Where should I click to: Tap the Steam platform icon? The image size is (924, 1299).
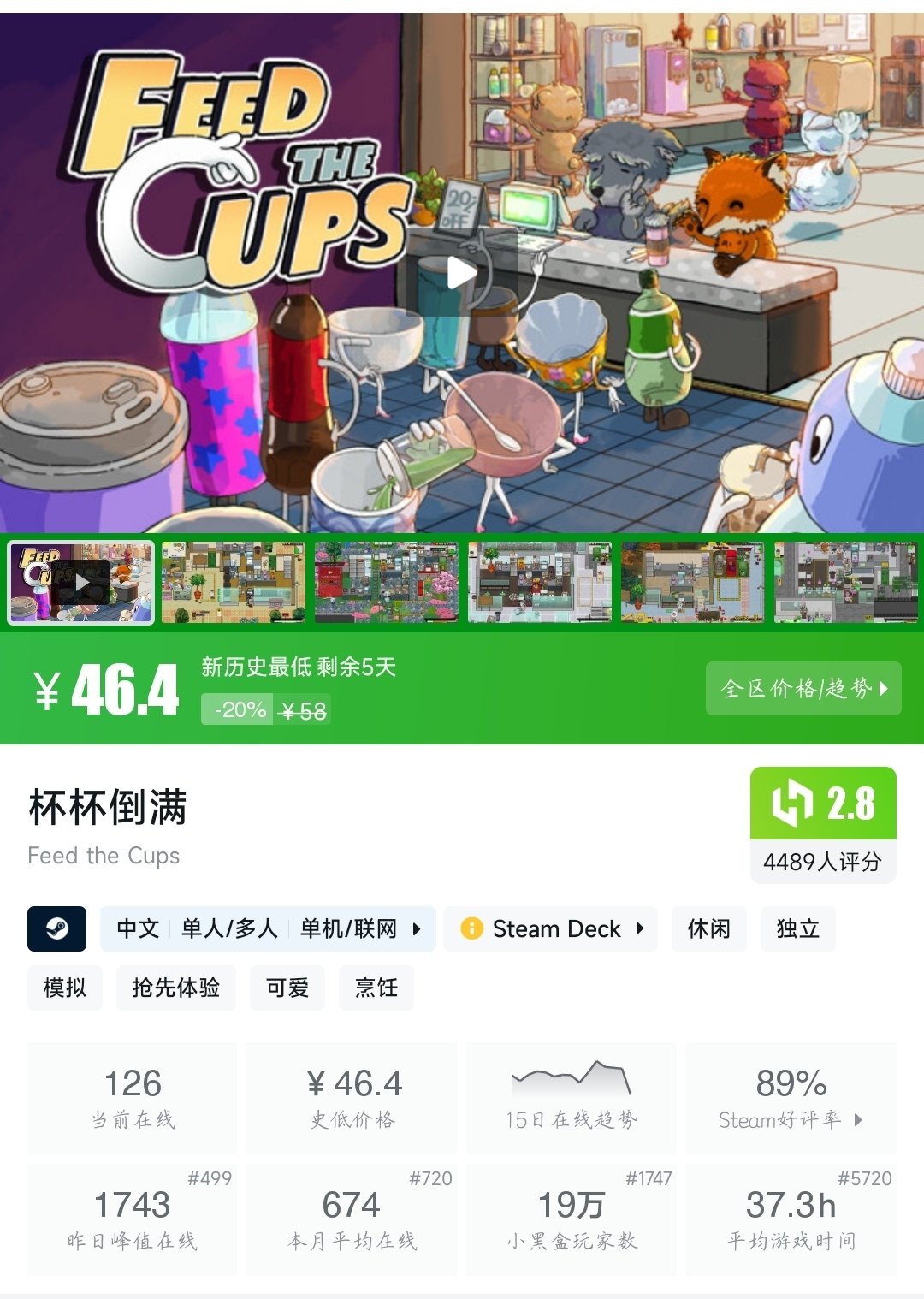point(57,928)
